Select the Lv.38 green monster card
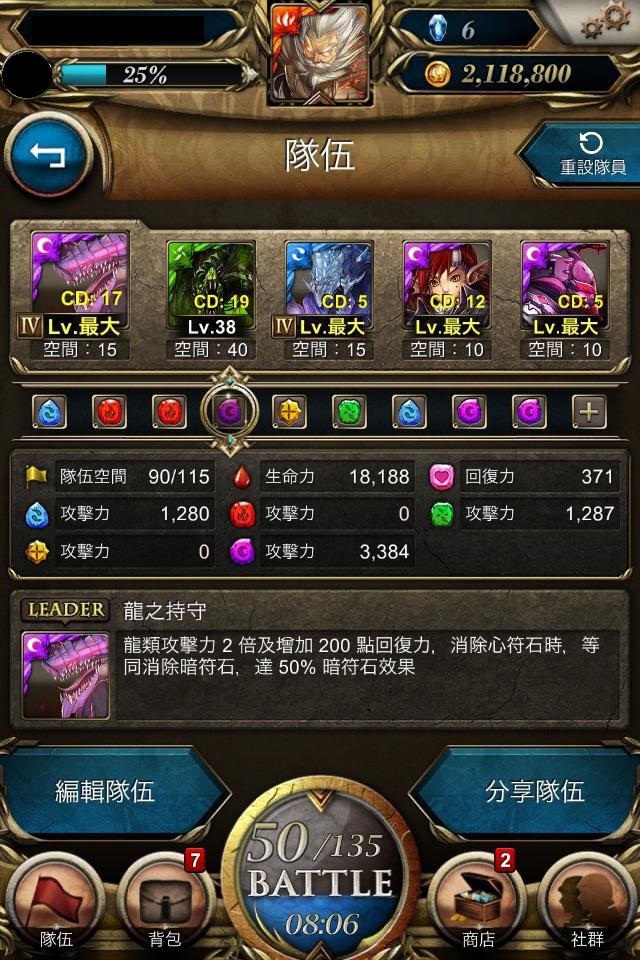The image size is (640, 960). click(x=211, y=285)
